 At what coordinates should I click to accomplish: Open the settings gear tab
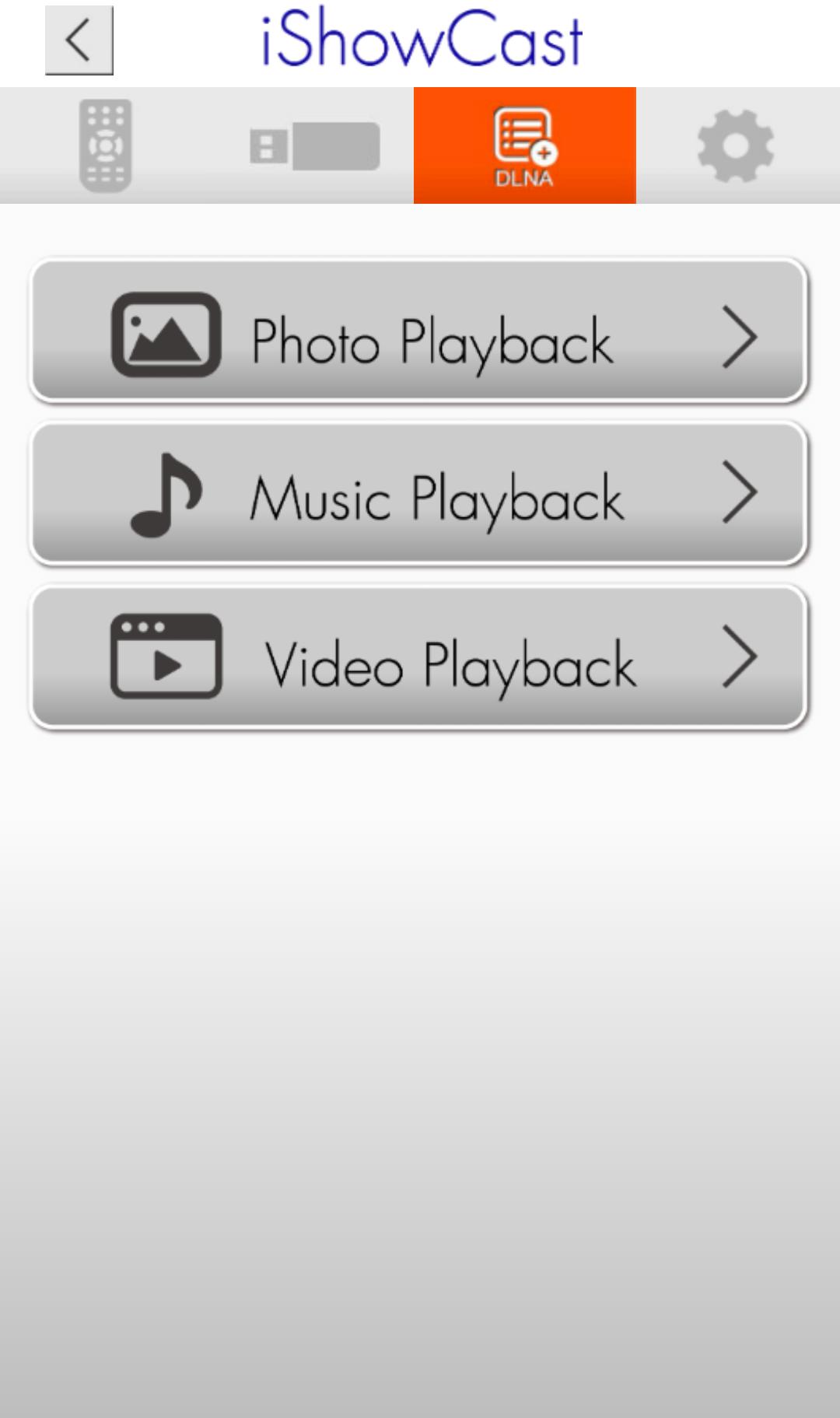point(735,145)
